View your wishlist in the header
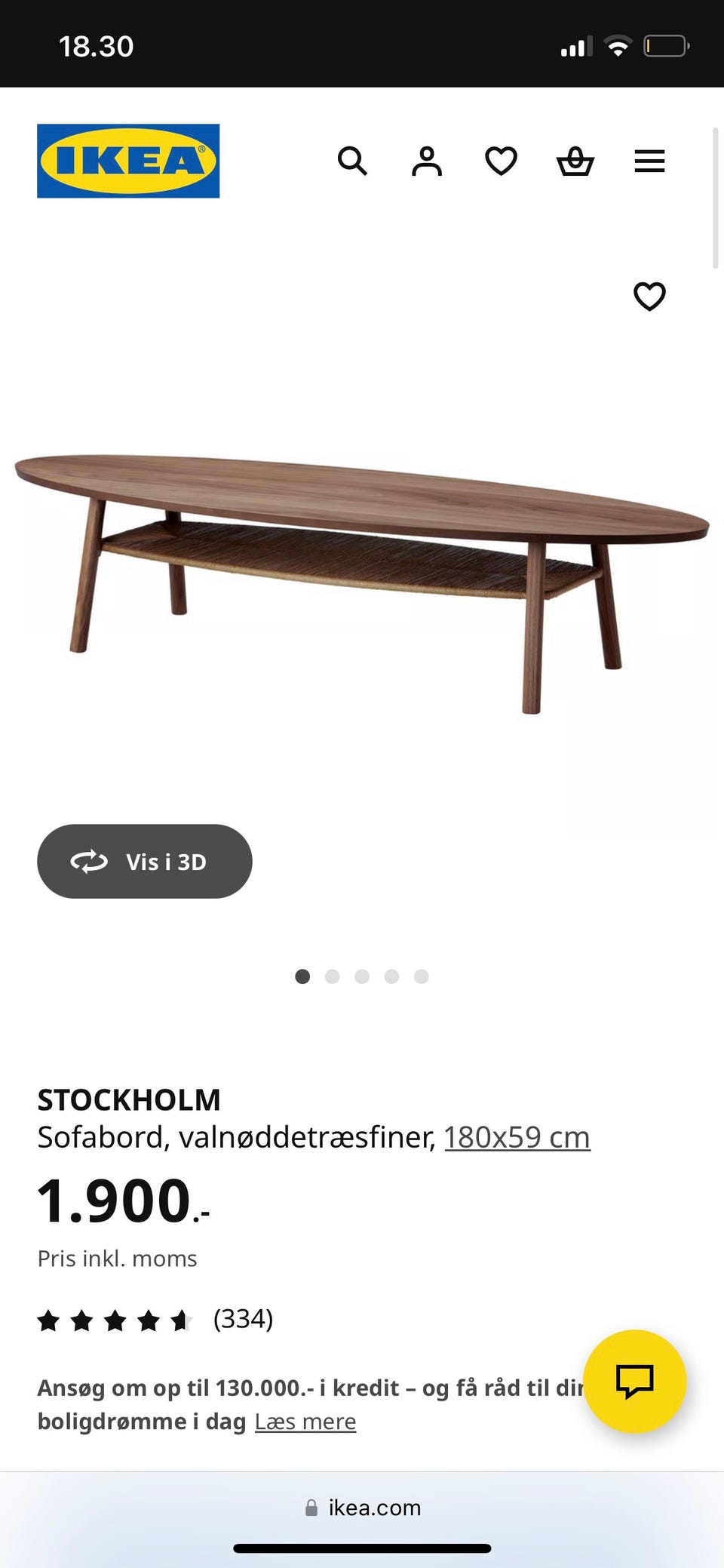The width and height of the screenshot is (724, 1568). click(500, 161)
